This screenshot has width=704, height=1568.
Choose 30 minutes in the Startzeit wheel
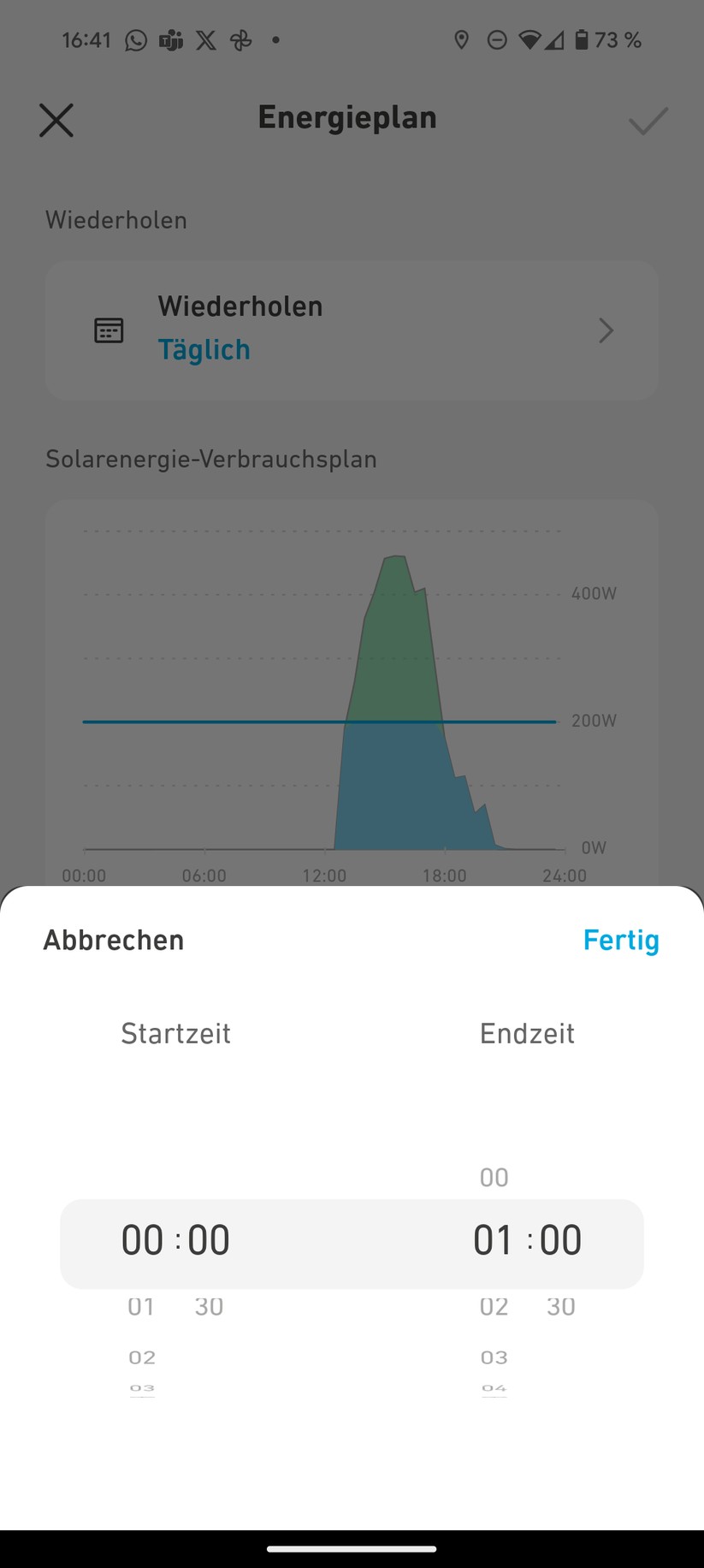[209, 1306]
